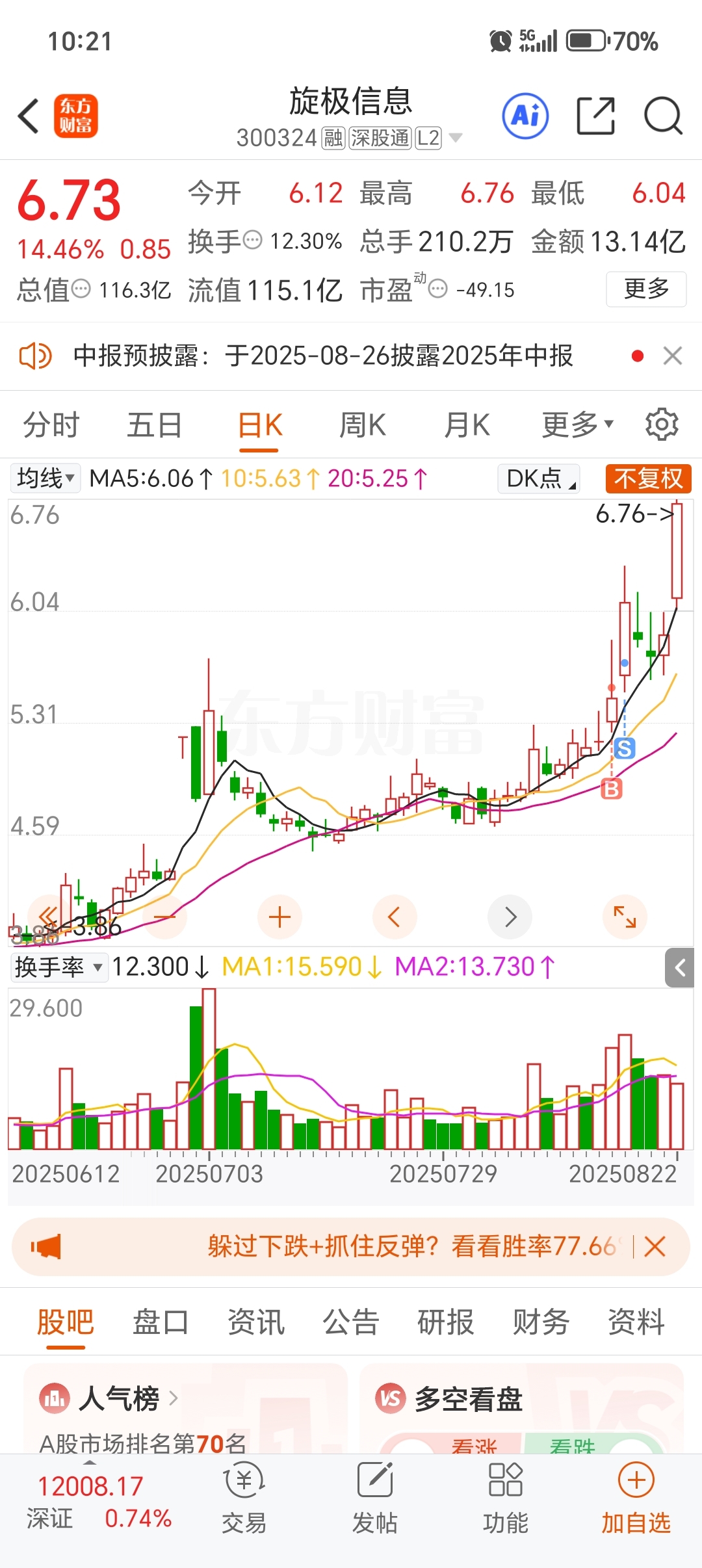Switch to the 分时 chart

[51, 426]
